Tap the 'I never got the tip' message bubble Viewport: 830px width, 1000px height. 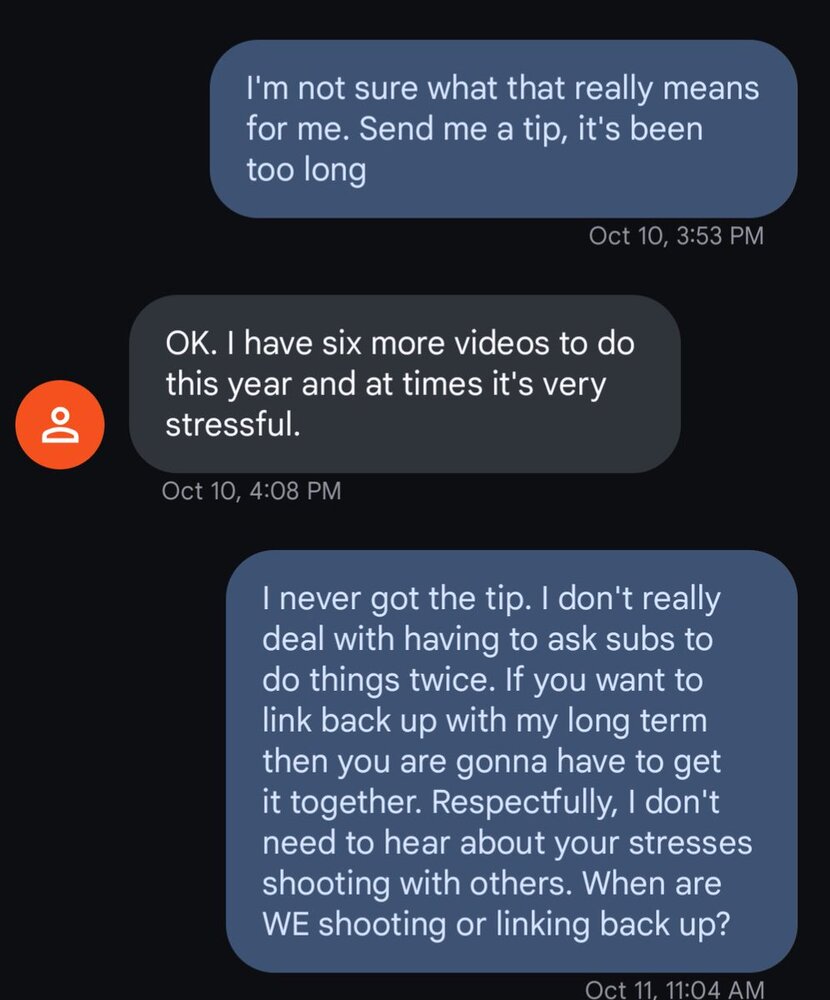point(511,760)
